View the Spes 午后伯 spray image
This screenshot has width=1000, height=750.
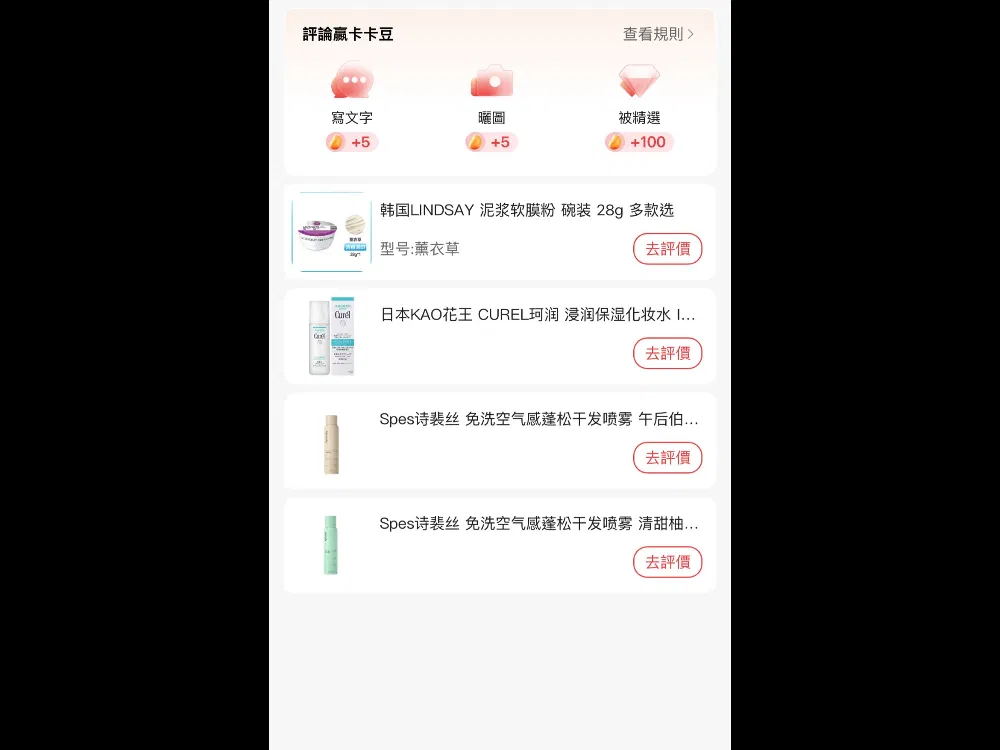(332, 442)
